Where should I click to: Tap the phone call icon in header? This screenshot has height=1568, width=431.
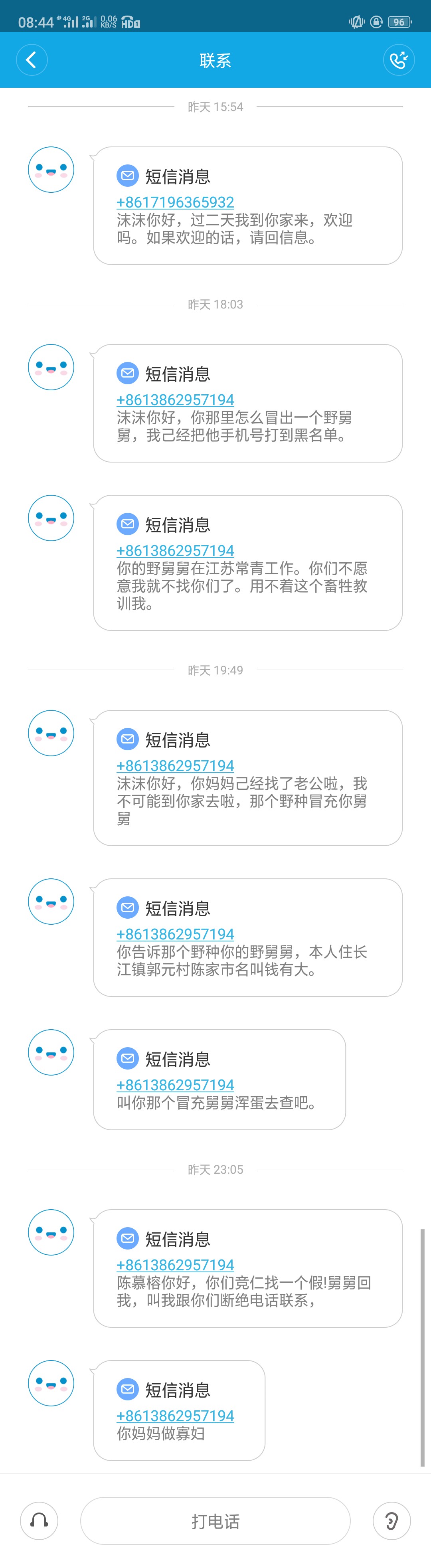point(399,60)
